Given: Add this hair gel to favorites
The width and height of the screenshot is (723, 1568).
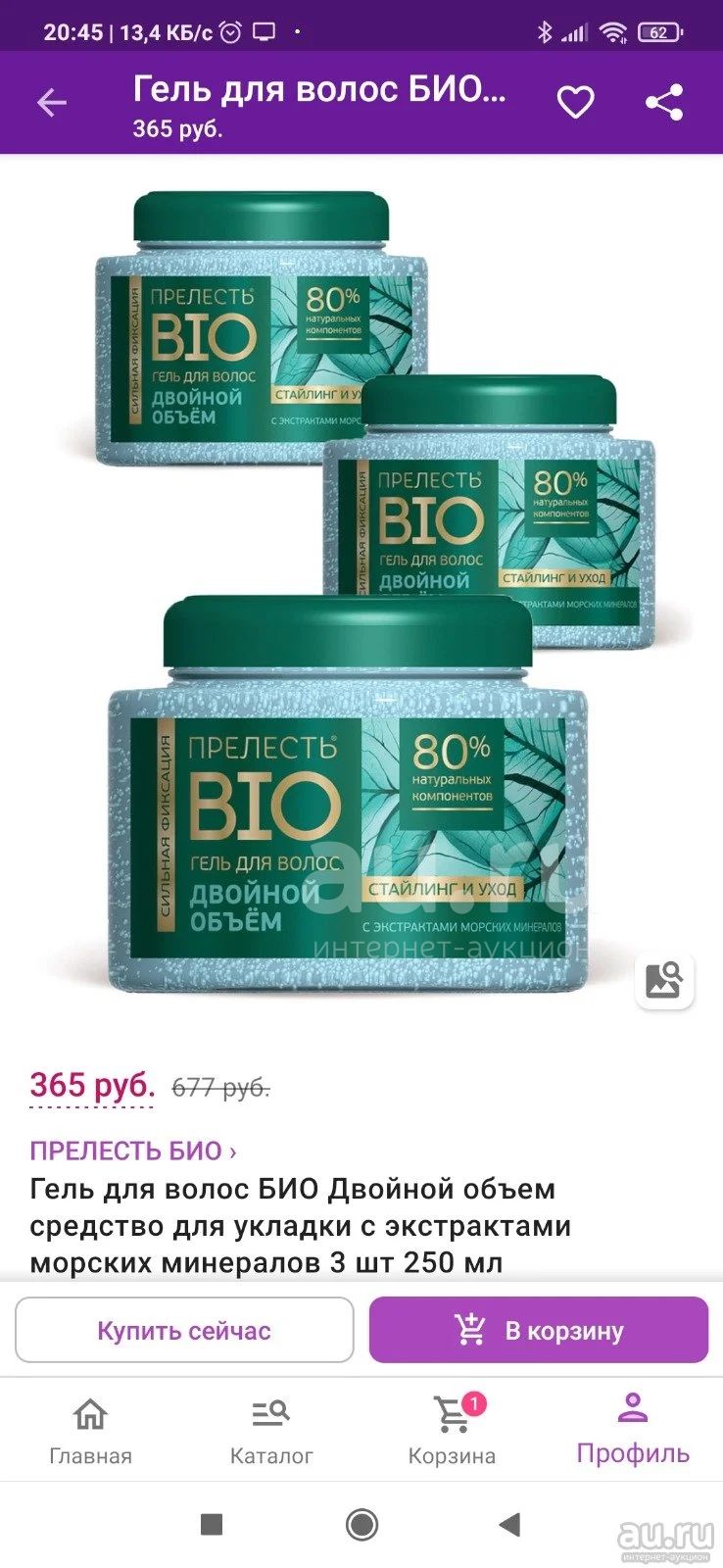Looking at the screenshot, I should (575, 102).
